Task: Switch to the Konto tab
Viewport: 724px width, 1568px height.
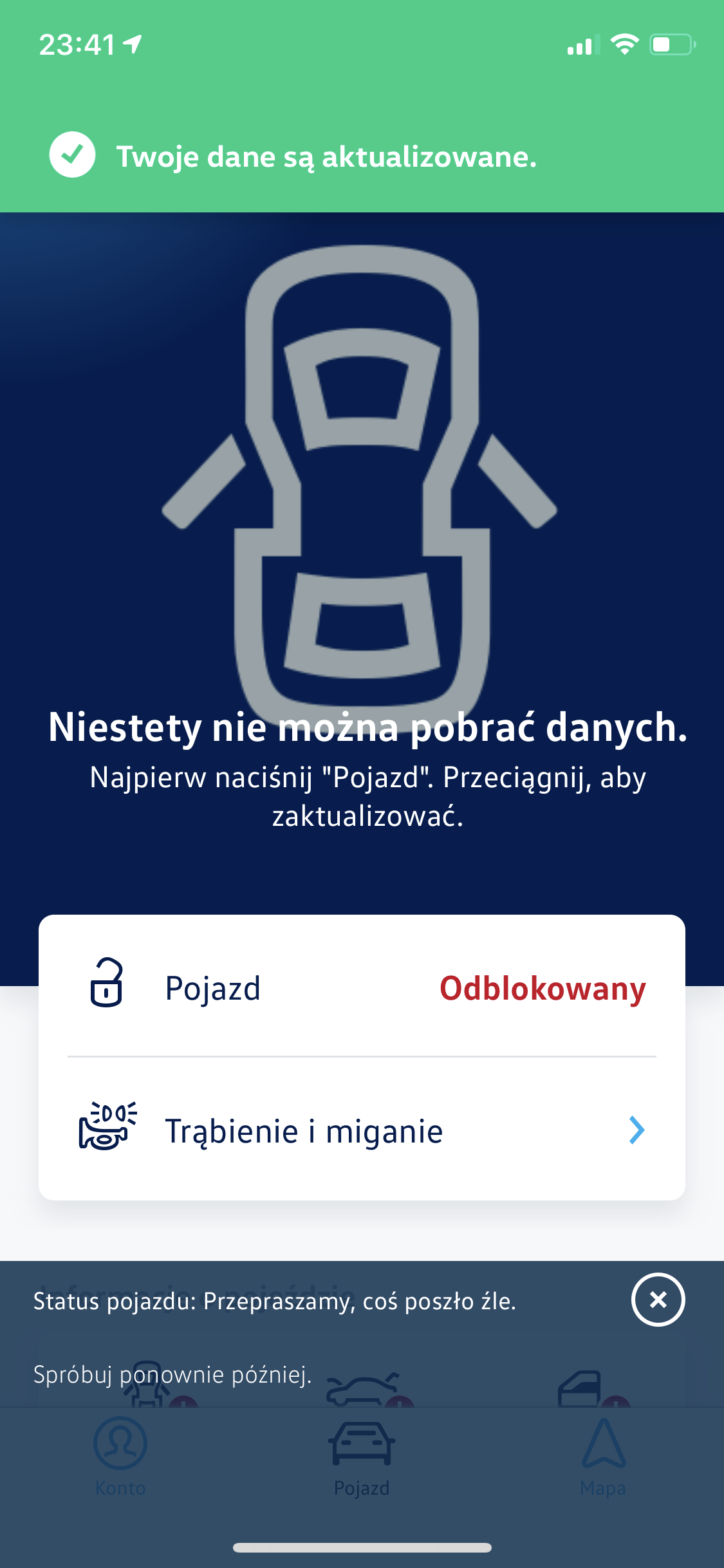Action: (x=120, y=1456)
